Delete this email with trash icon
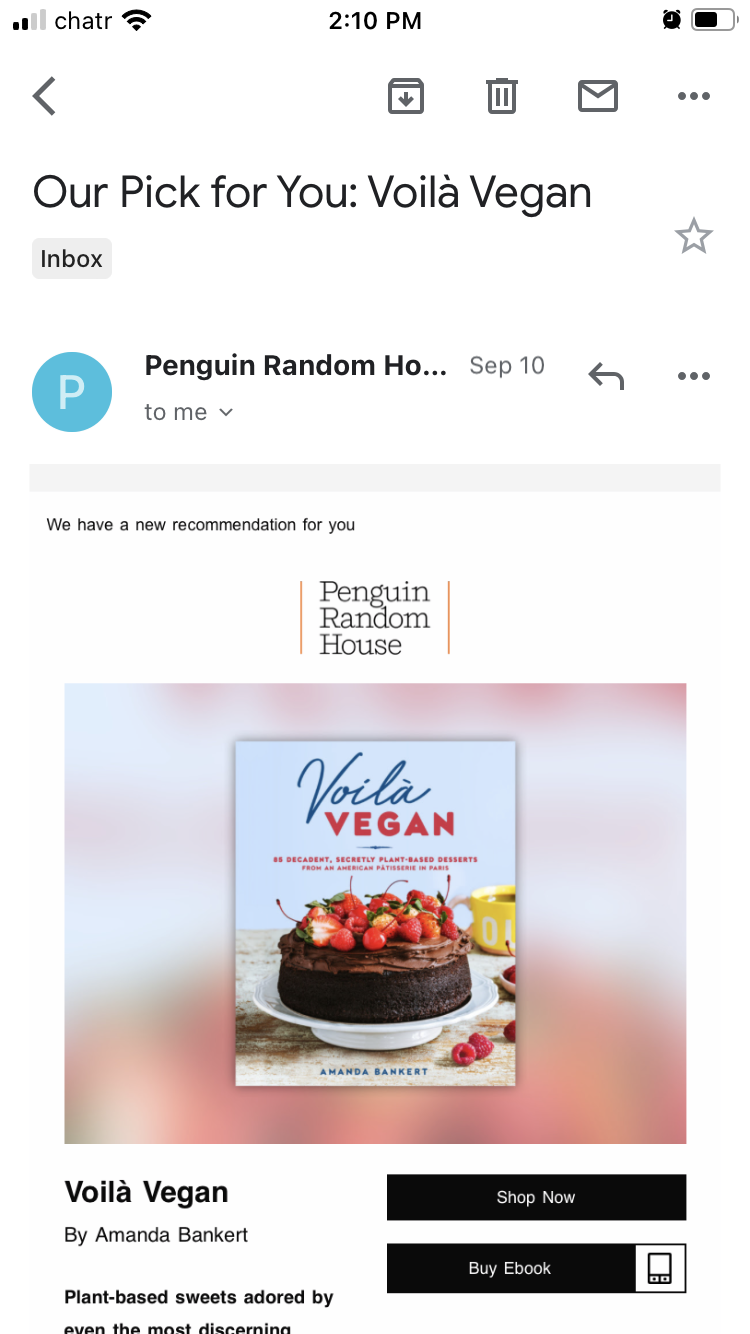The width and height of the screenshot is (750, 1334). (501, 96)
